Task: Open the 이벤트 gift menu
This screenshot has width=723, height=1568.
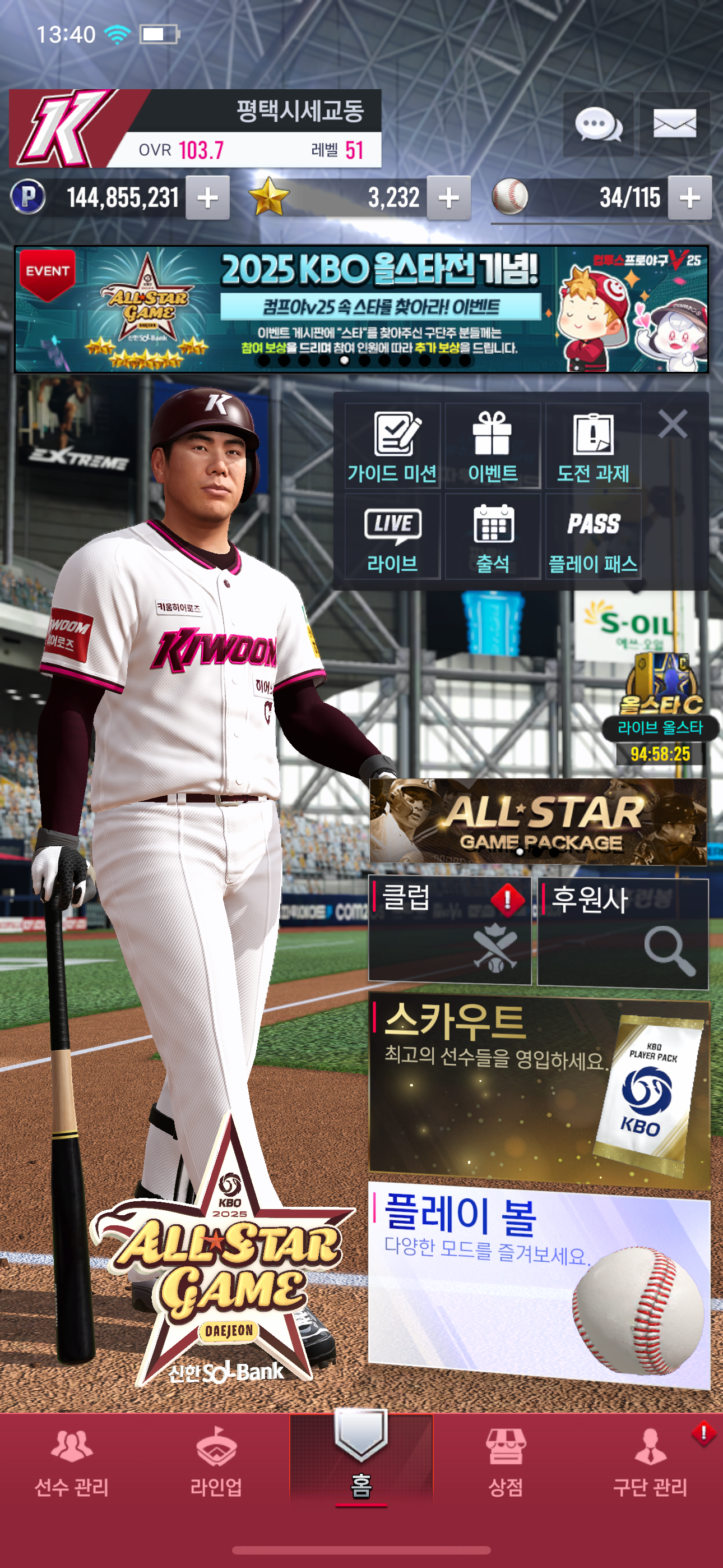Action: [x=492, y=446]
